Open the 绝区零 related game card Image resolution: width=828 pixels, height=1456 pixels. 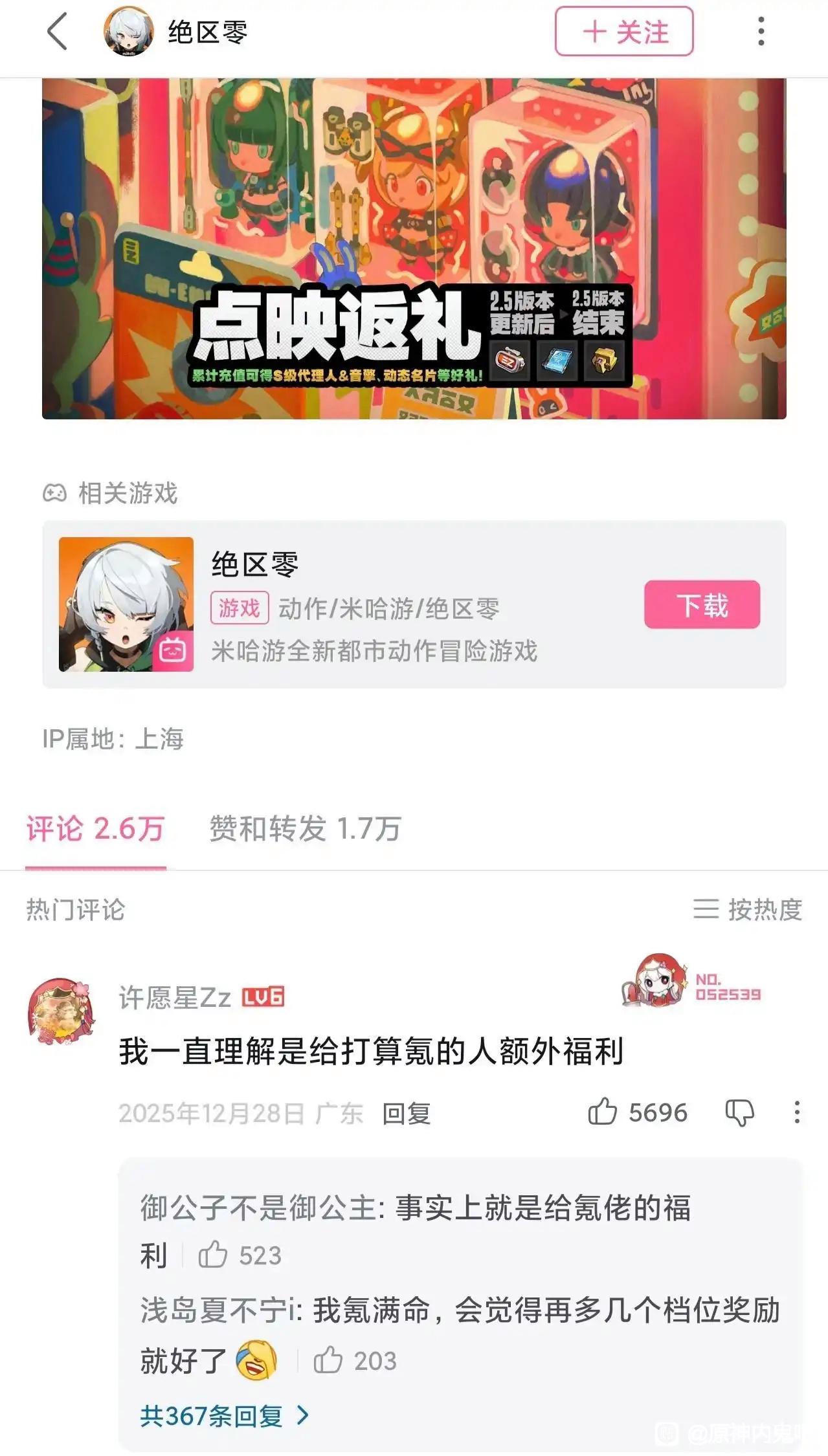pos(414,604)
